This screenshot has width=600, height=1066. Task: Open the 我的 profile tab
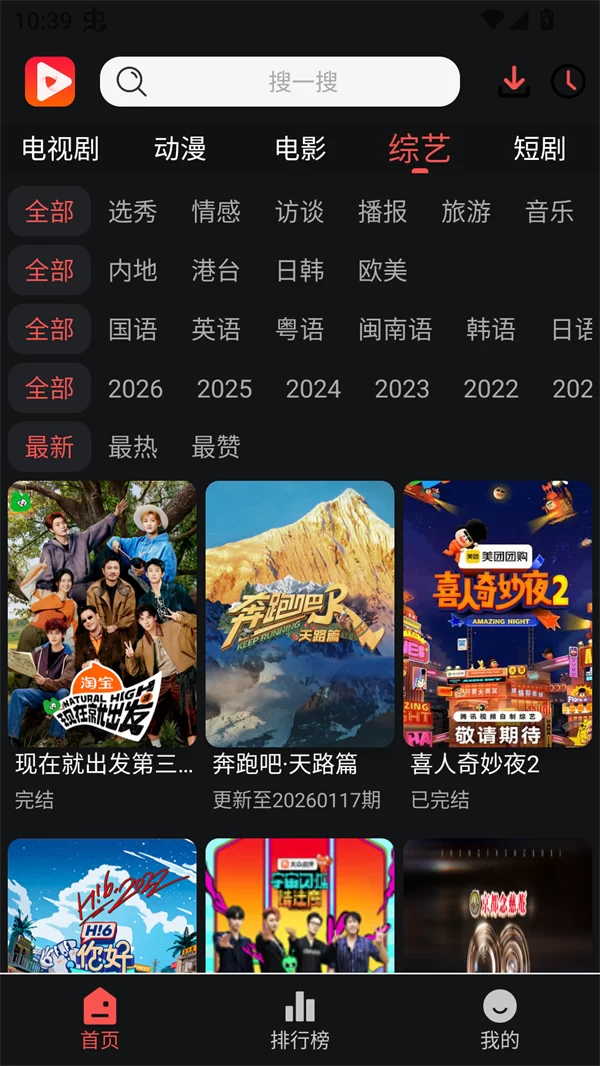point(500,1020)
